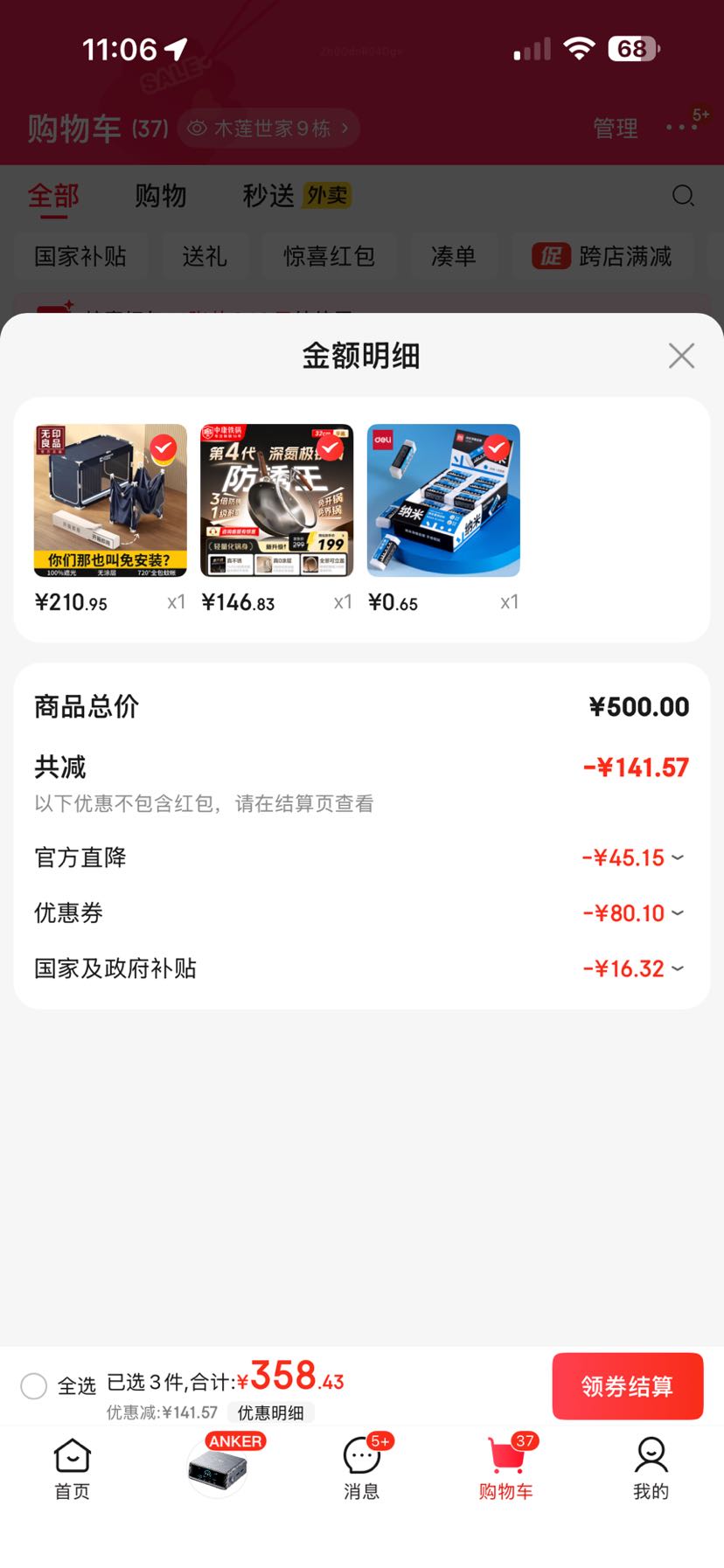This screenshot has width=724, height=1568.
Task: Open the ¥146.83 wok item
Action: tap(277, 501)
